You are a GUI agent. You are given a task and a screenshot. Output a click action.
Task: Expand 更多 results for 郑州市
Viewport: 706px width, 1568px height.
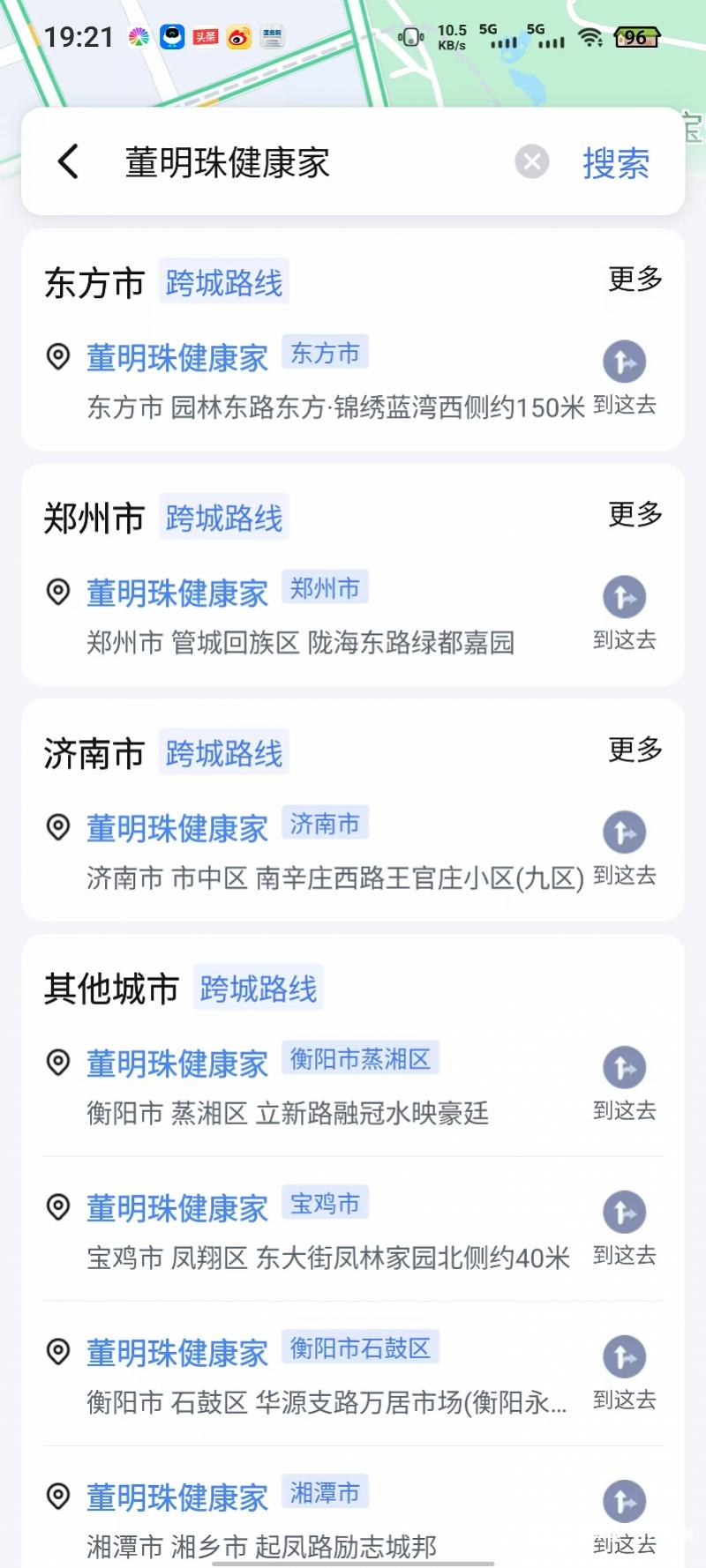coord(634,516)
